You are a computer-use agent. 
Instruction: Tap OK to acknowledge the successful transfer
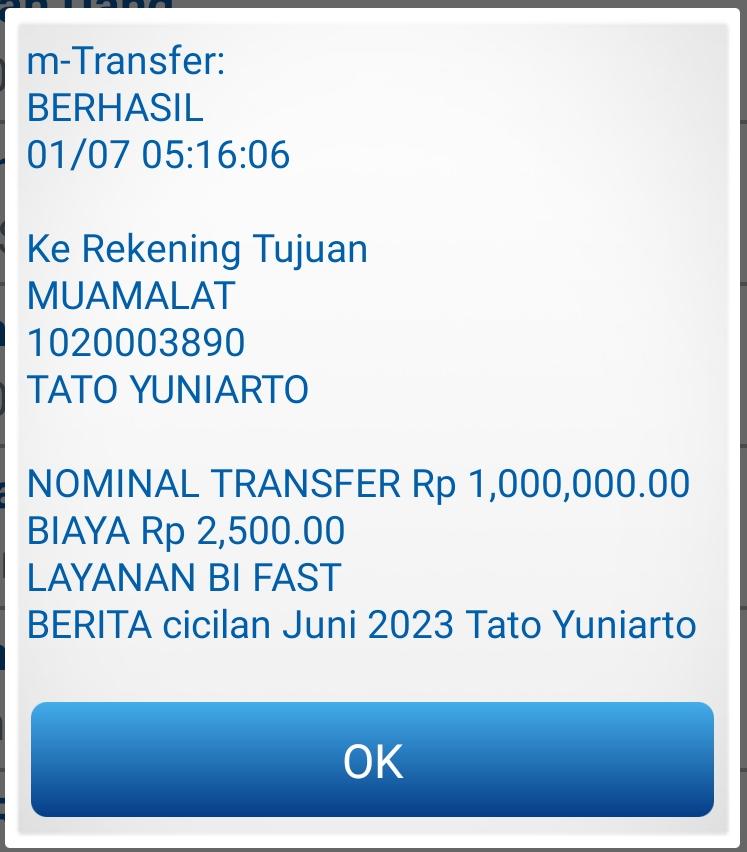(373, 763)
